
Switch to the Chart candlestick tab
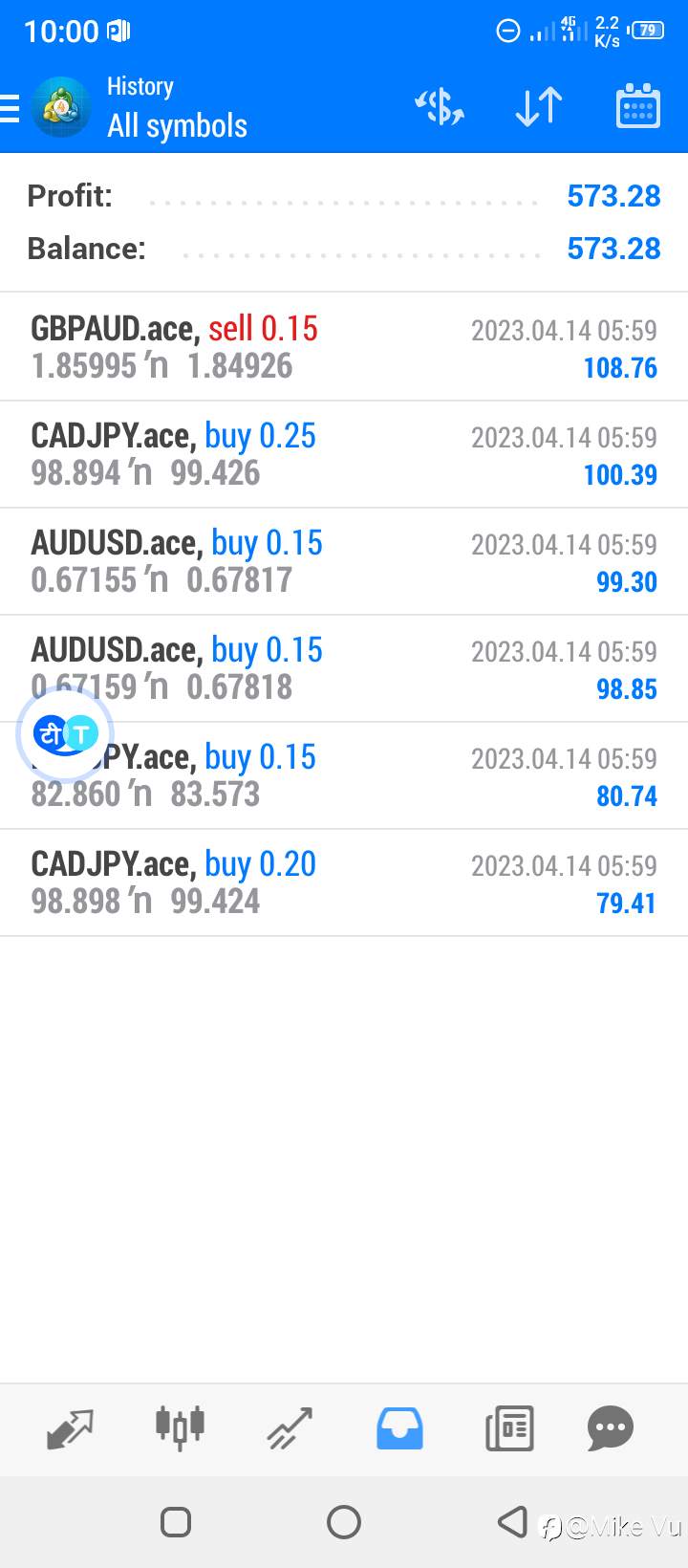click(x=180, y=1428)
